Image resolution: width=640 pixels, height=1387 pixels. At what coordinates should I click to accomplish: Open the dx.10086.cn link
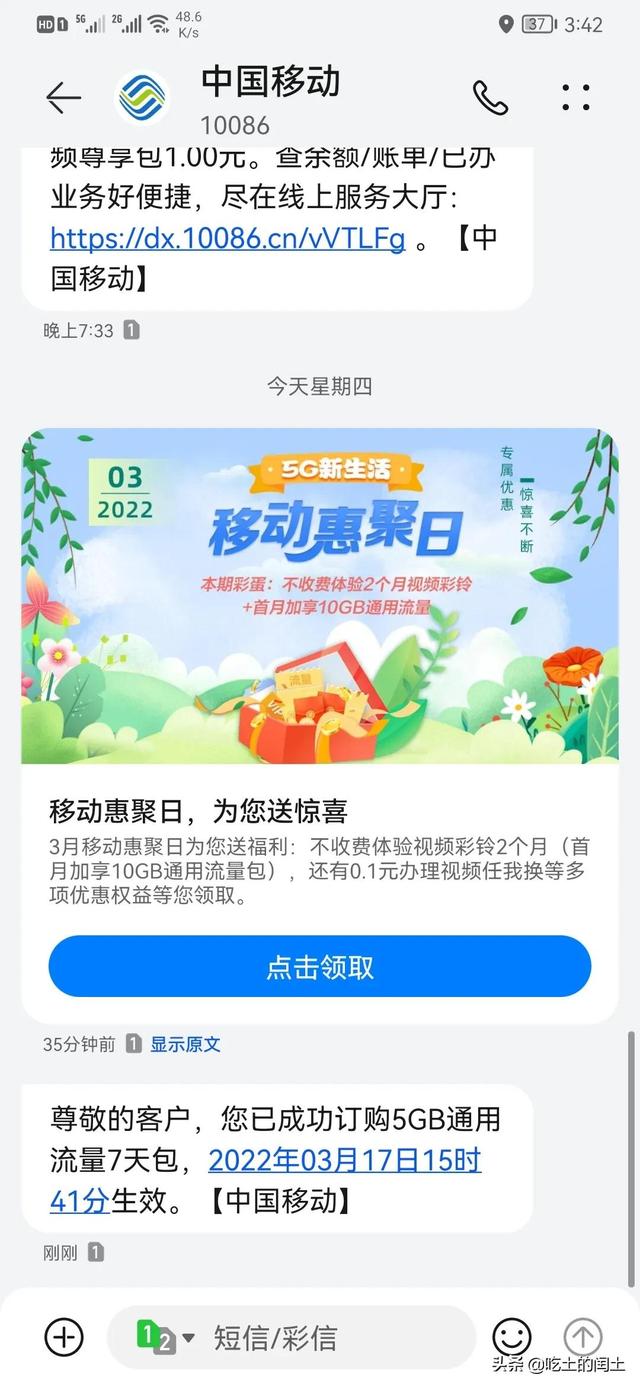coord(227,238)
